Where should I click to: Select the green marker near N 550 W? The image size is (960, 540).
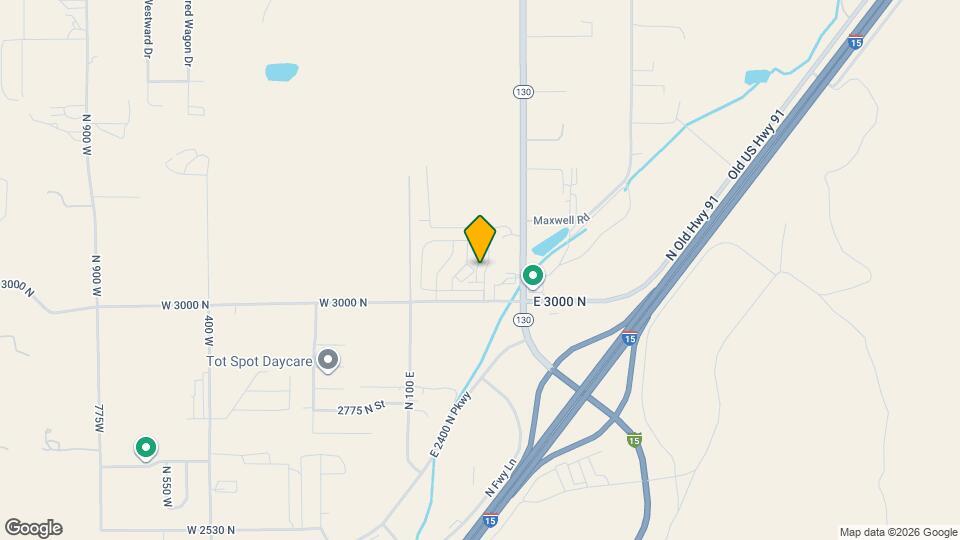146,448
